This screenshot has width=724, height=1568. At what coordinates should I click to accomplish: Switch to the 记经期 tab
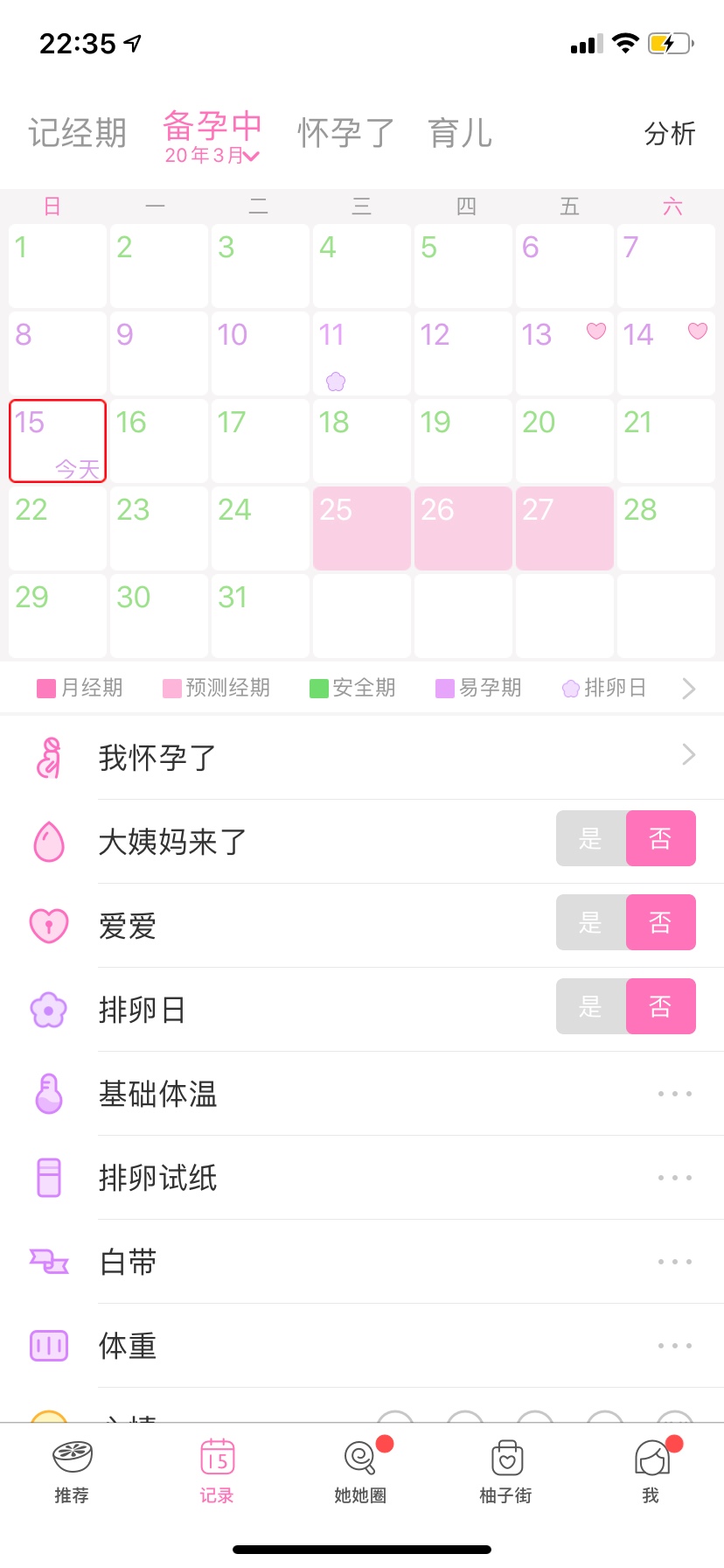tap(77, 133)
